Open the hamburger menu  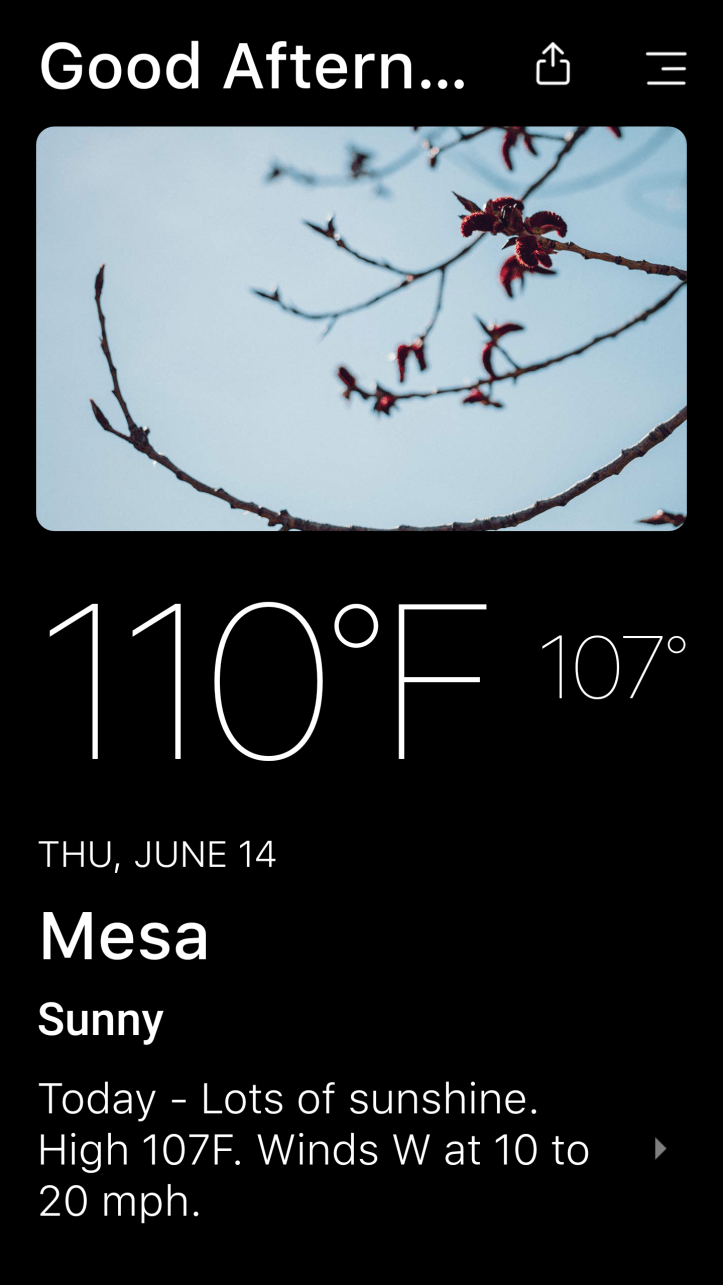(666, 68)
